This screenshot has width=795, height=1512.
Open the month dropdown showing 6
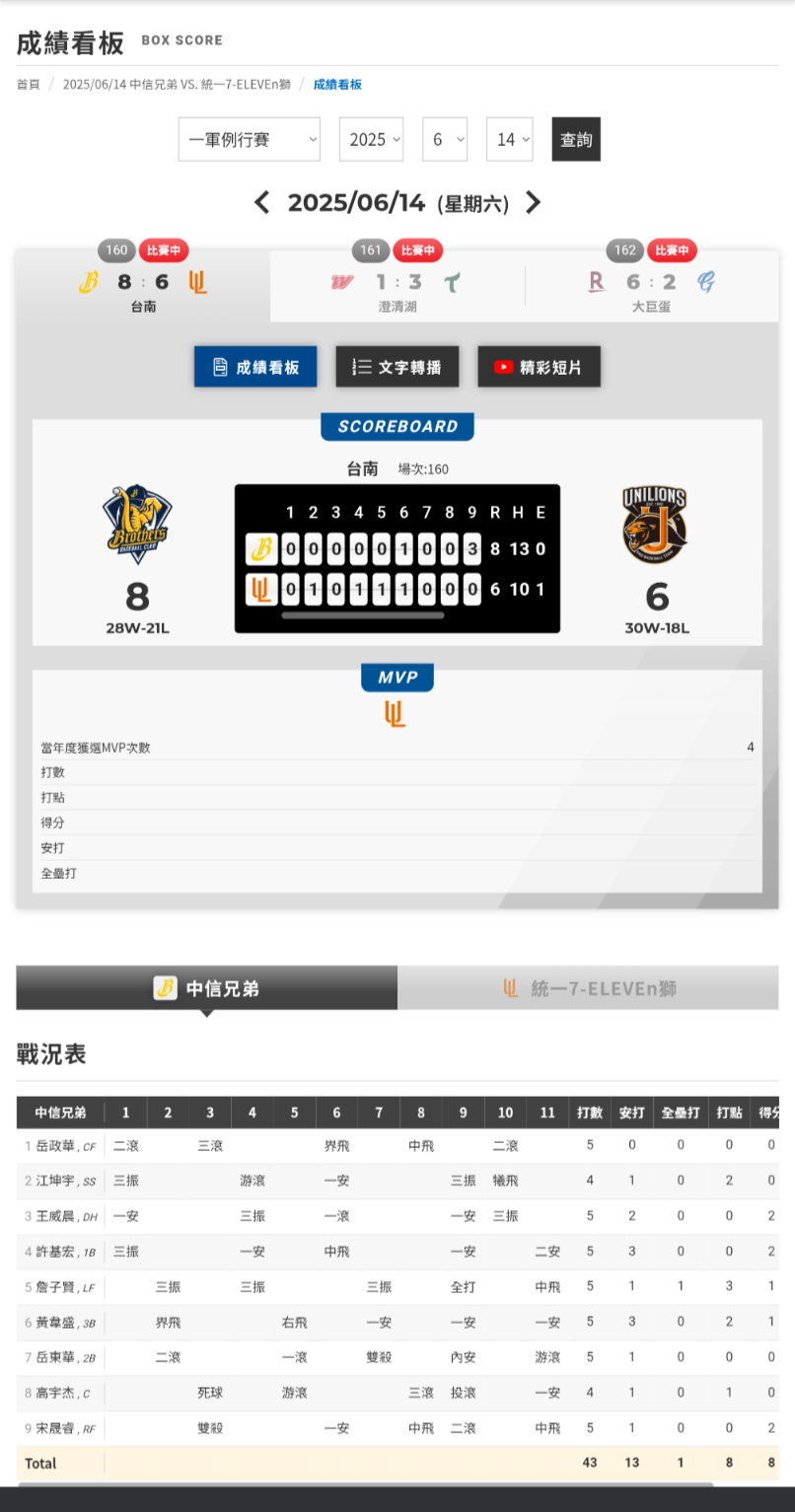444,139
